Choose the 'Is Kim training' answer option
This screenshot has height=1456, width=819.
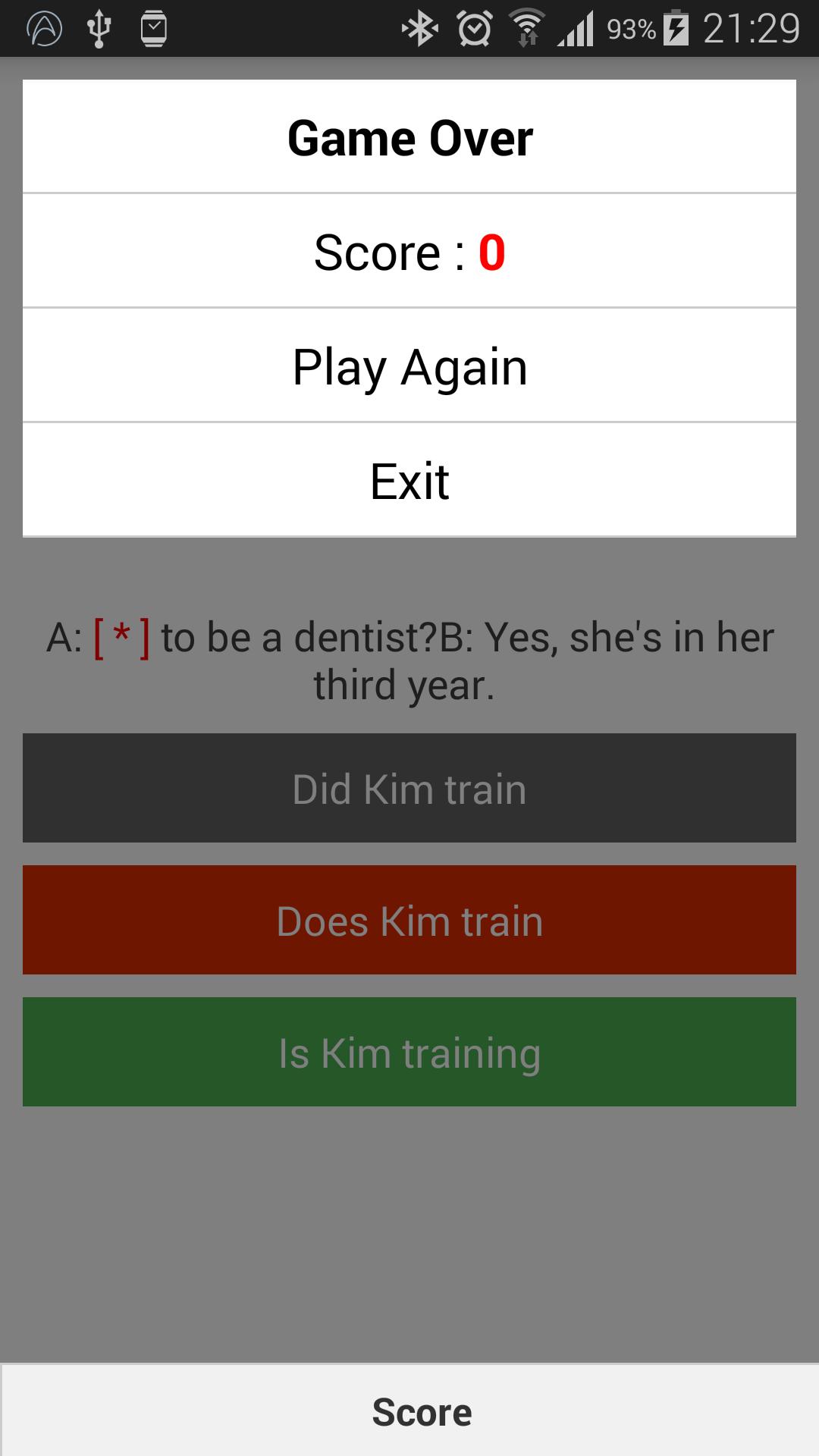click(409, 1052)
